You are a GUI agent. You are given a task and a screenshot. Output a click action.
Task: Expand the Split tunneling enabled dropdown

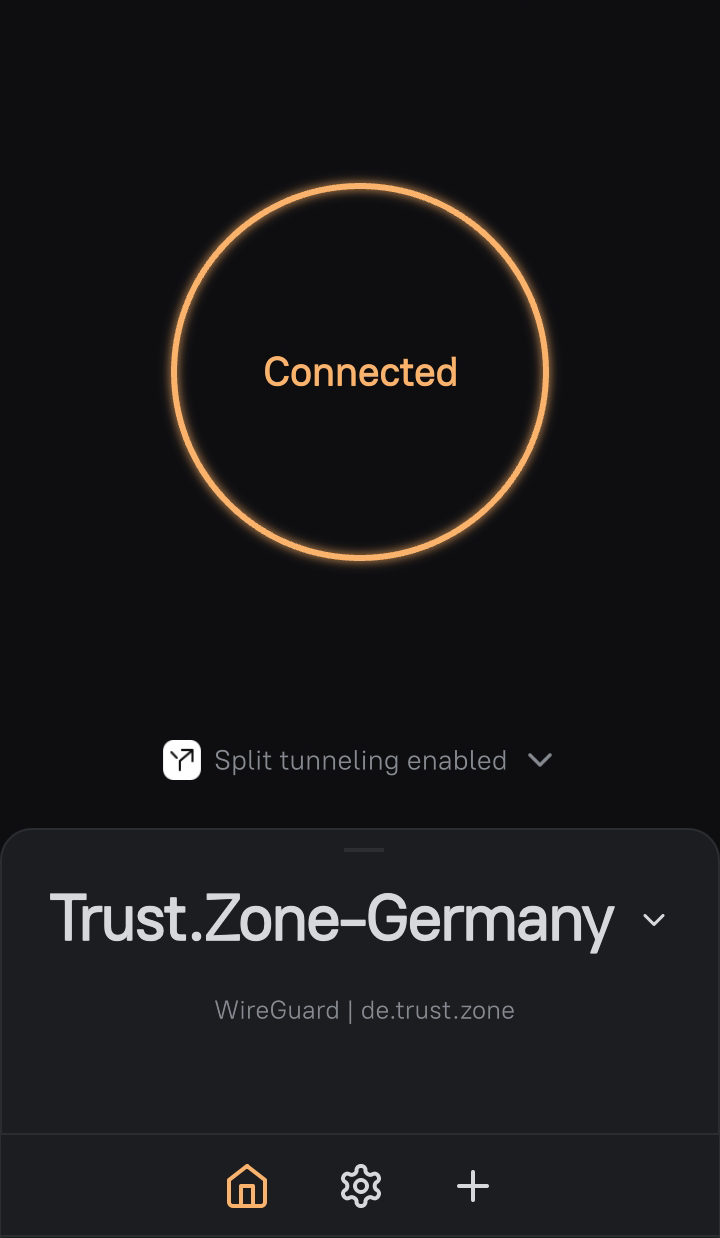(x=540, y=760)
